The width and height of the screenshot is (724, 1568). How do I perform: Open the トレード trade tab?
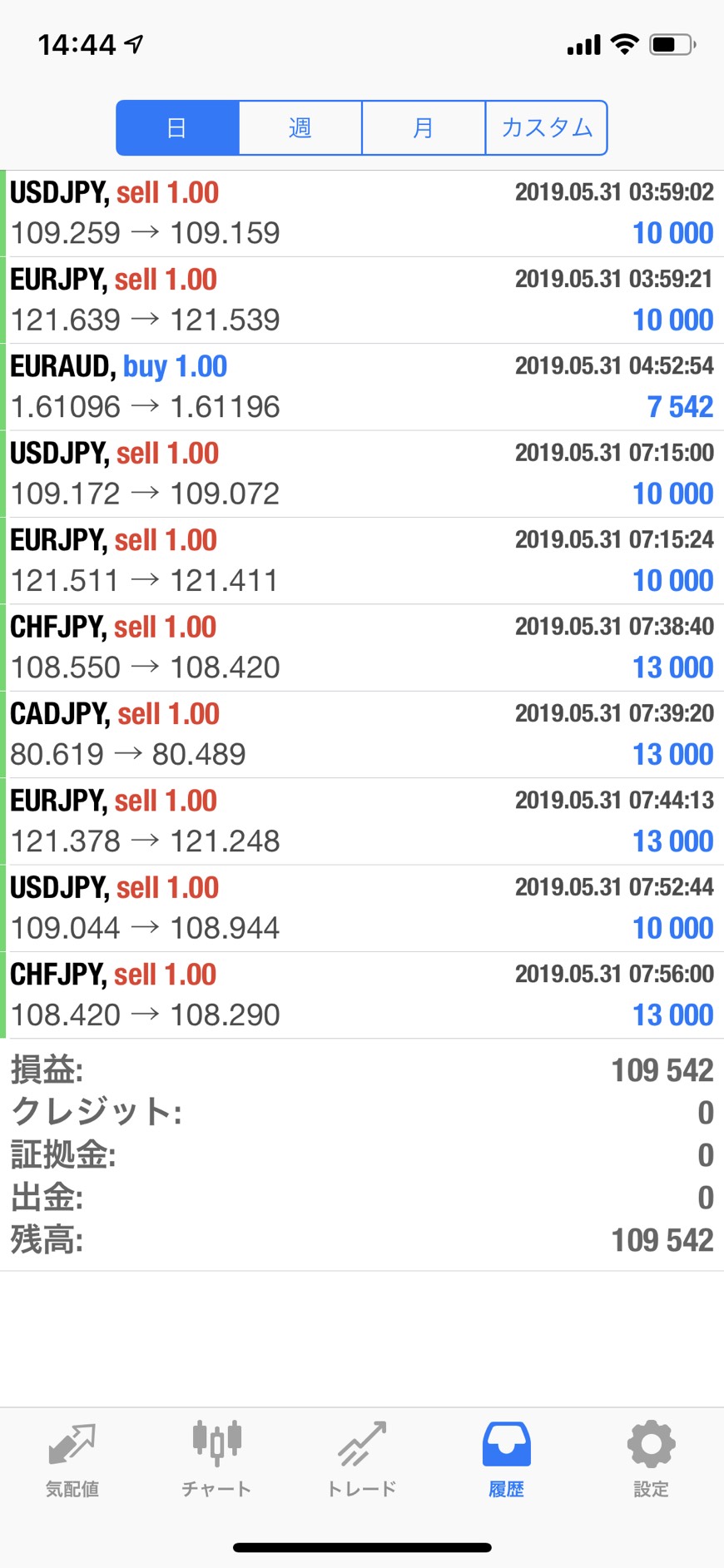pyautogui.click(x=362, y=1460)
